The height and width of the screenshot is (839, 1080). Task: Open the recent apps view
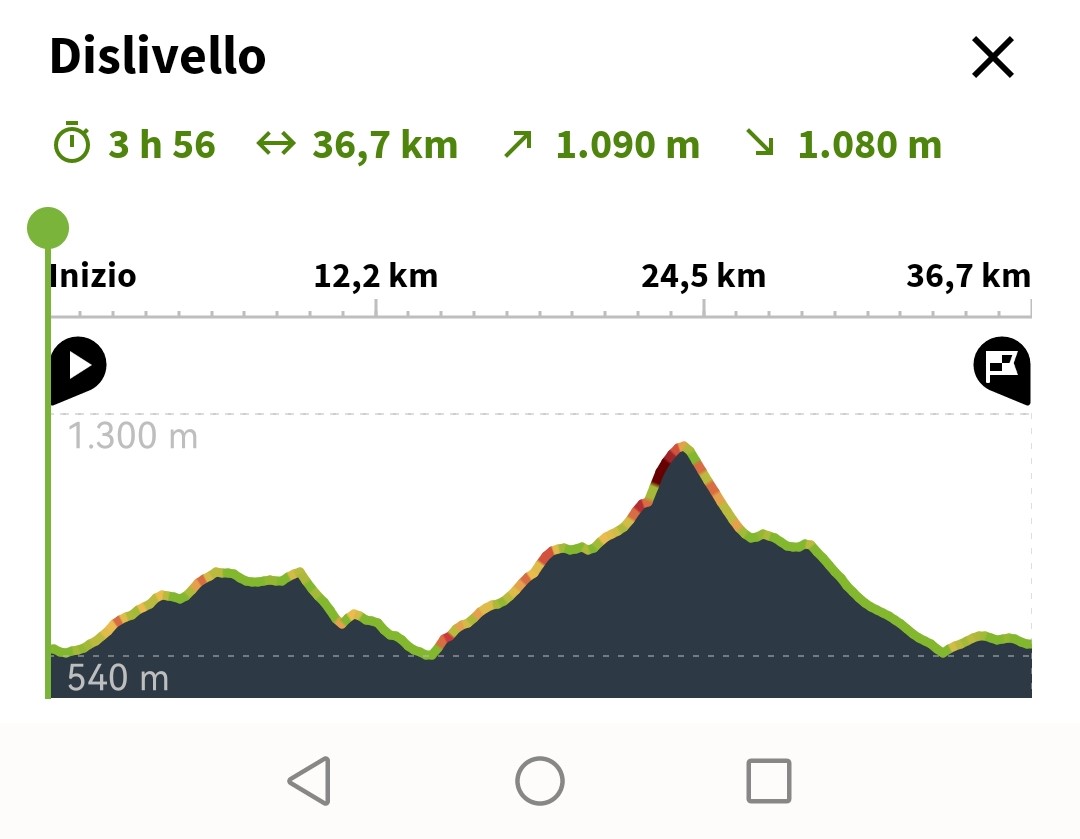(x=769, y=780)
